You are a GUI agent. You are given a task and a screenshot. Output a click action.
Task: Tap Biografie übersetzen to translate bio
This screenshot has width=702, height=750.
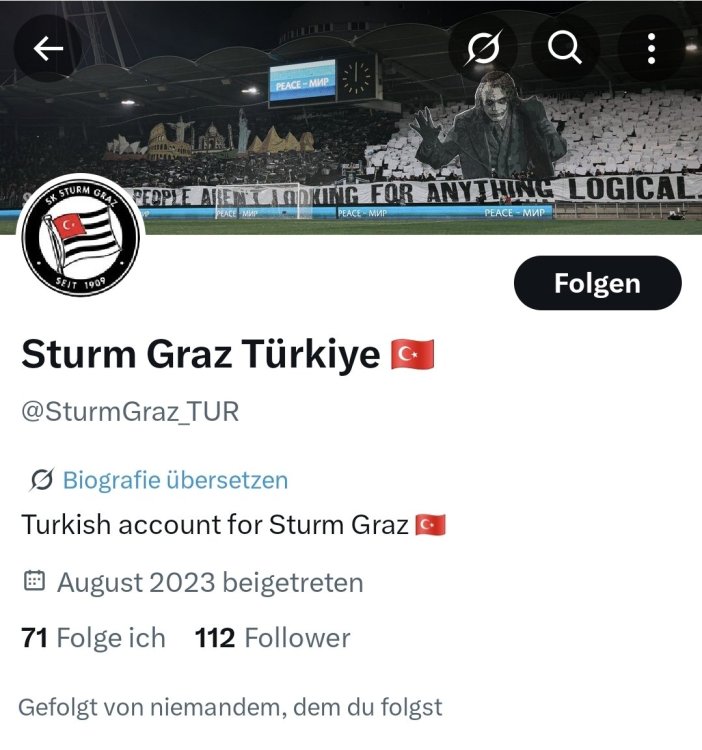(x=174, y=480)
